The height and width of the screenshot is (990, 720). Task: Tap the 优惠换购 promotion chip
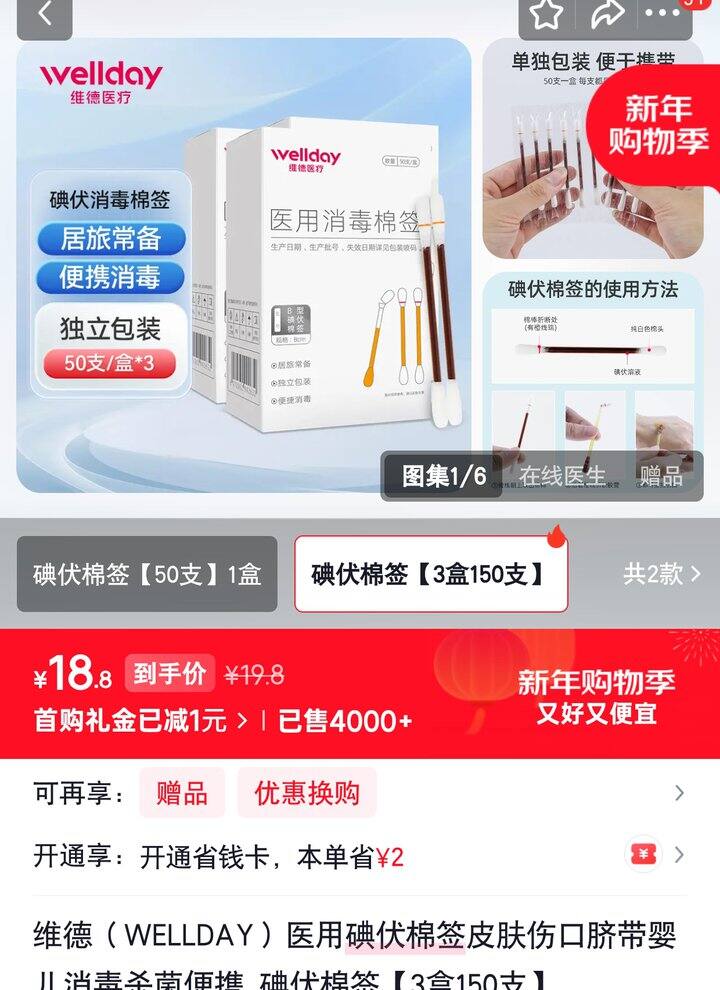point(306,794)
